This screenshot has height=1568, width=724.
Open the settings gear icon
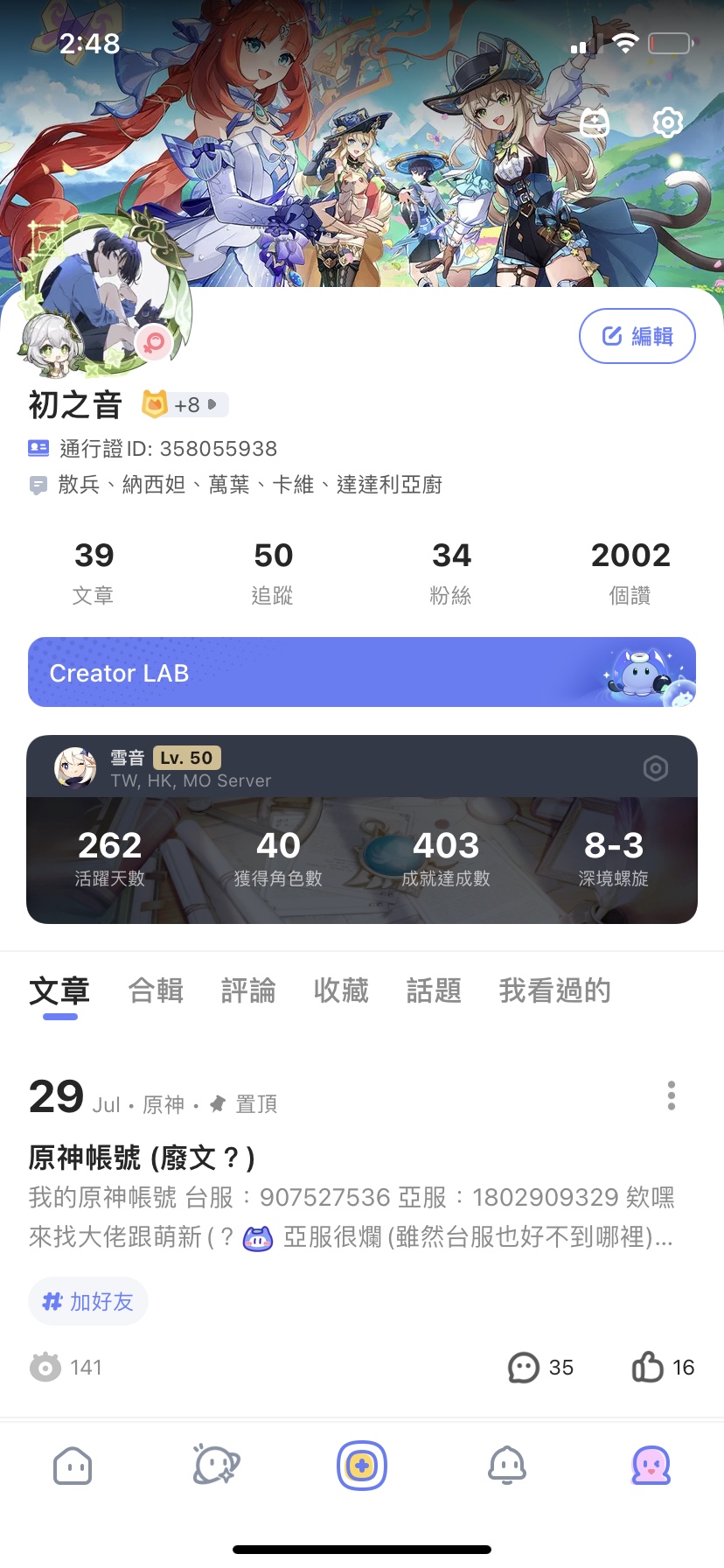click(666, 122)
